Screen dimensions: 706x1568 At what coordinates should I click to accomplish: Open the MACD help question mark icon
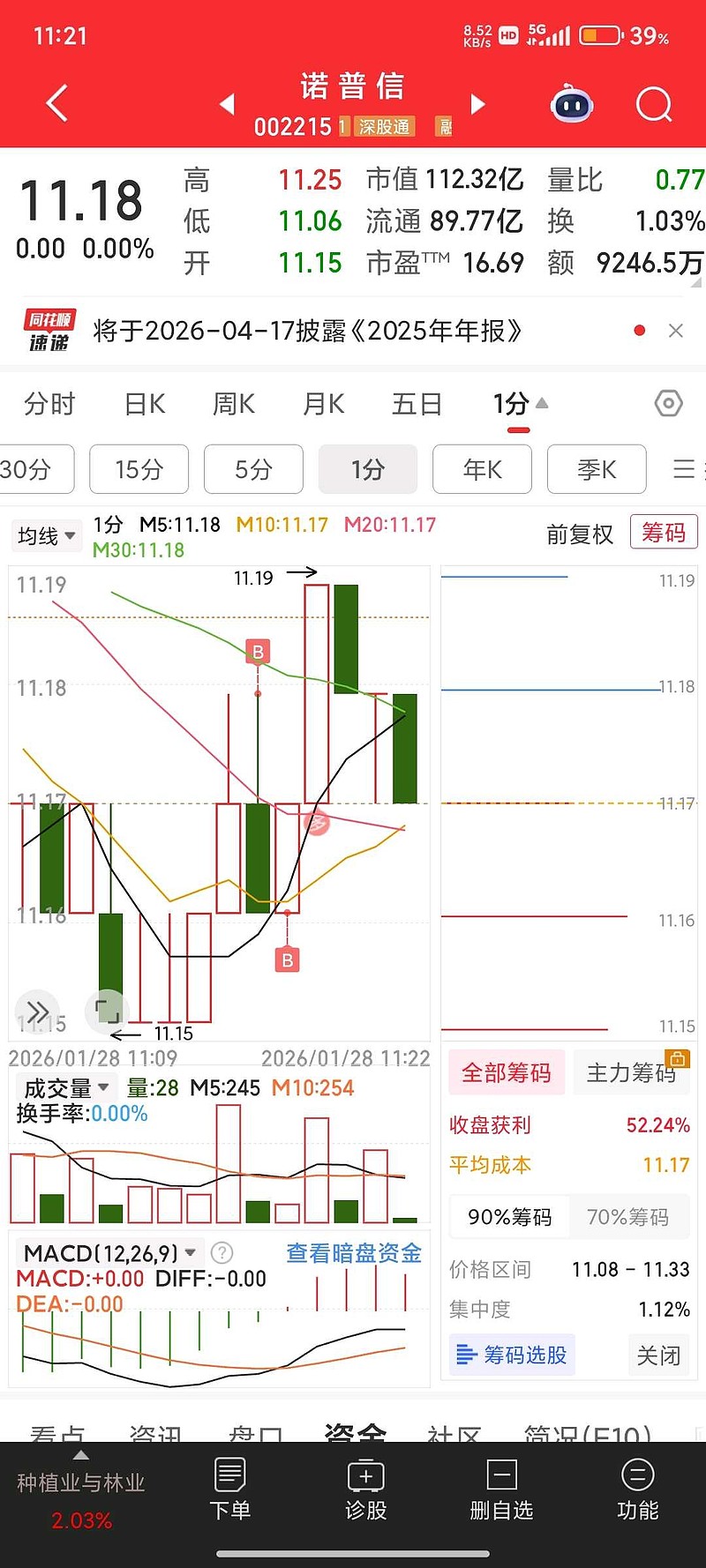pyautogui.click(x=222, y=1252)
